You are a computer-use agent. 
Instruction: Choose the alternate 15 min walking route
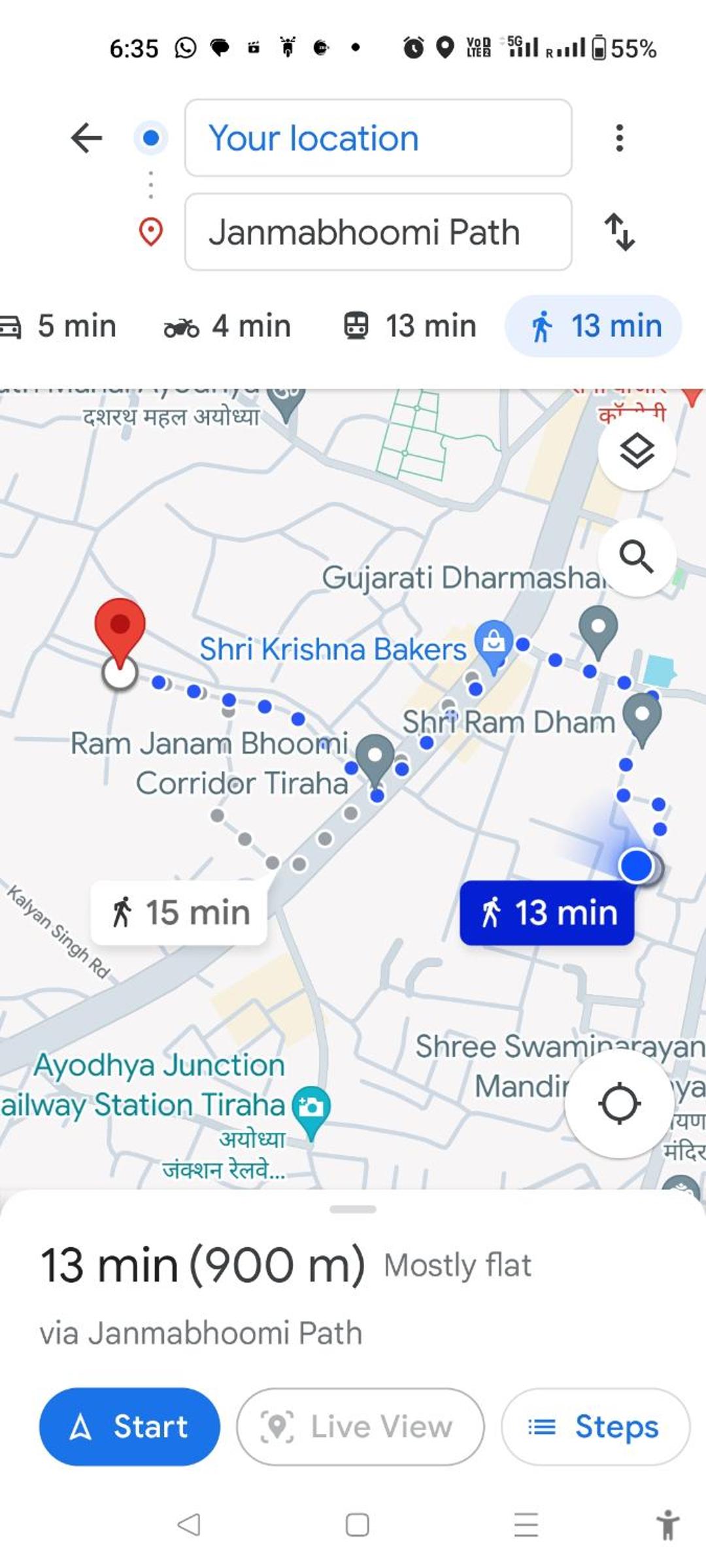(x=179, y=912)
